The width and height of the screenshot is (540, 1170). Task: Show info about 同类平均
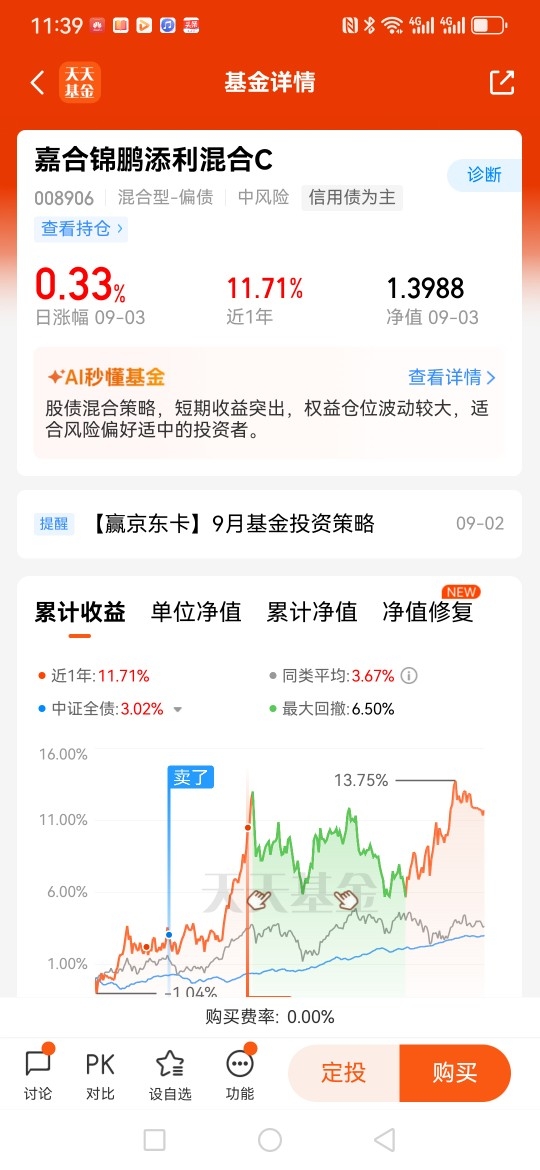point(409,676)
